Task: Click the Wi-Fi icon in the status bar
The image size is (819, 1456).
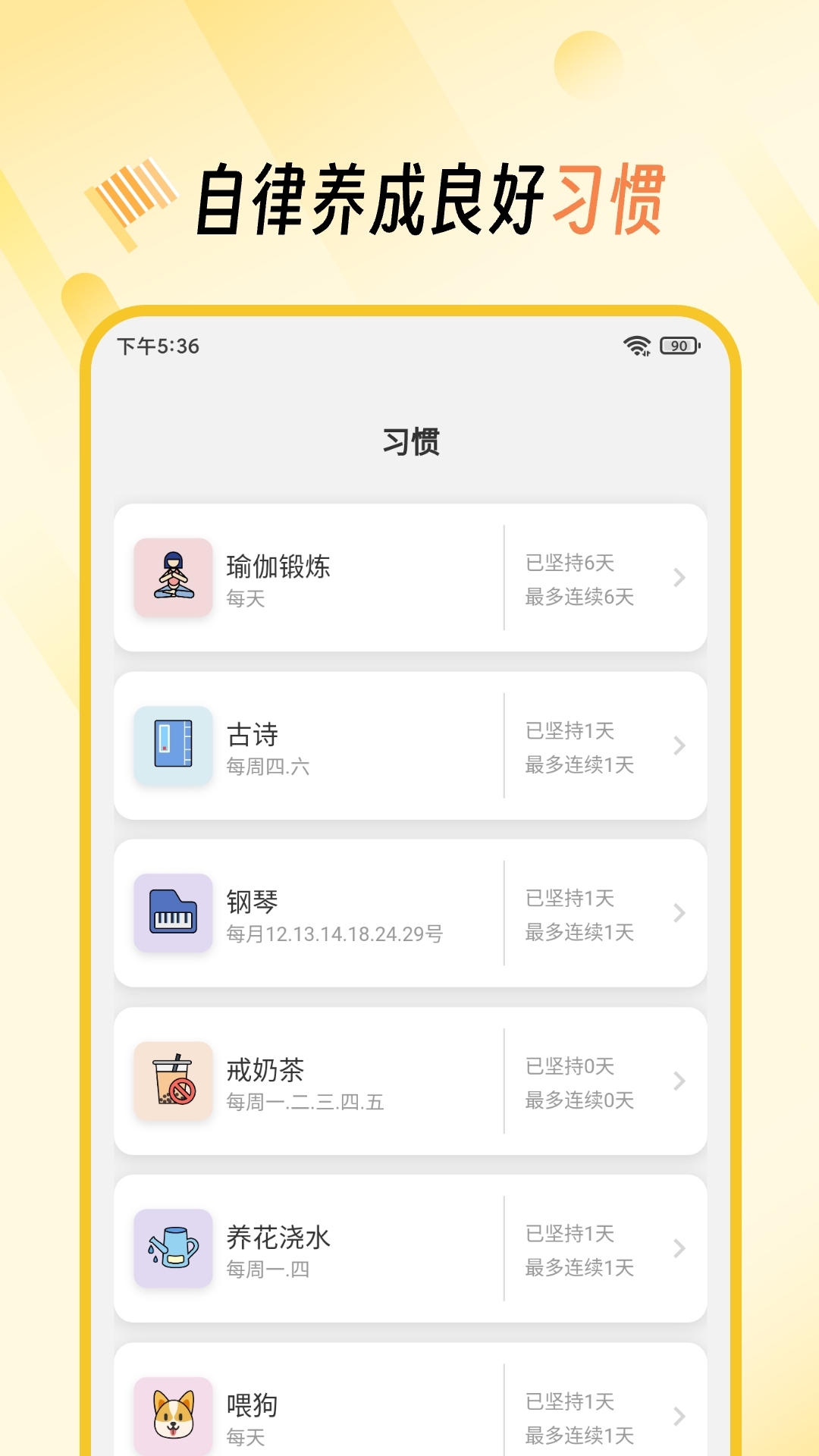Action: (635, 346)
